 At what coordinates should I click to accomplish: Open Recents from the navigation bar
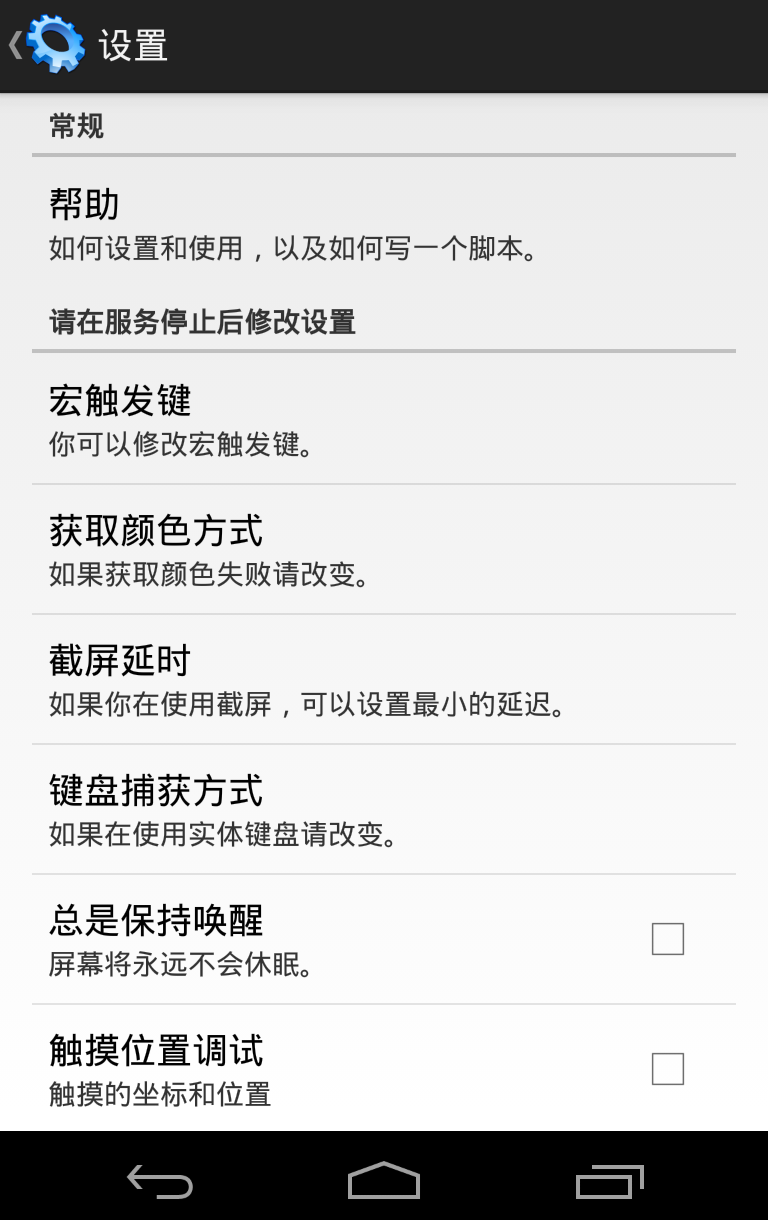(607, 1181)
